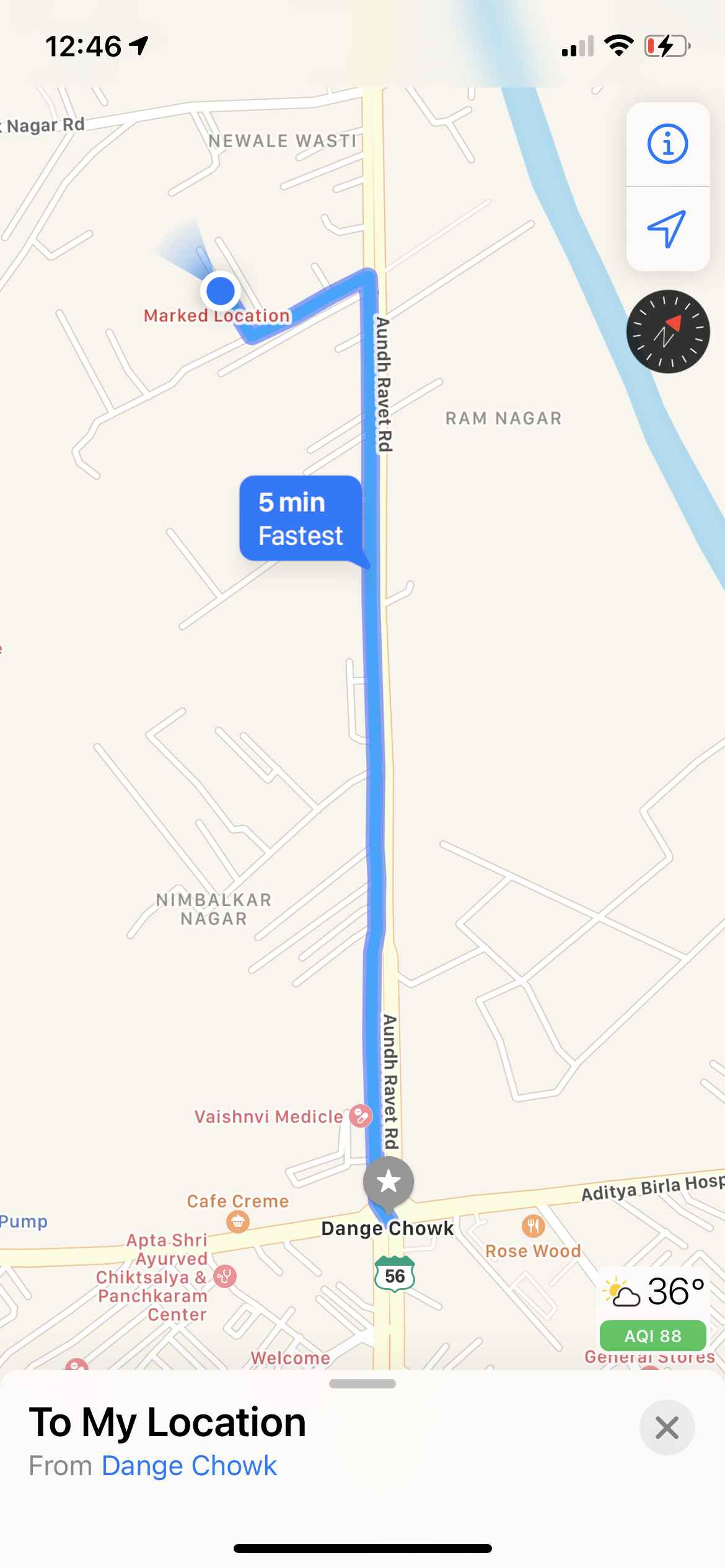
Task: Tap the Dange Chowk star pin
Action: pos(389,1182)
